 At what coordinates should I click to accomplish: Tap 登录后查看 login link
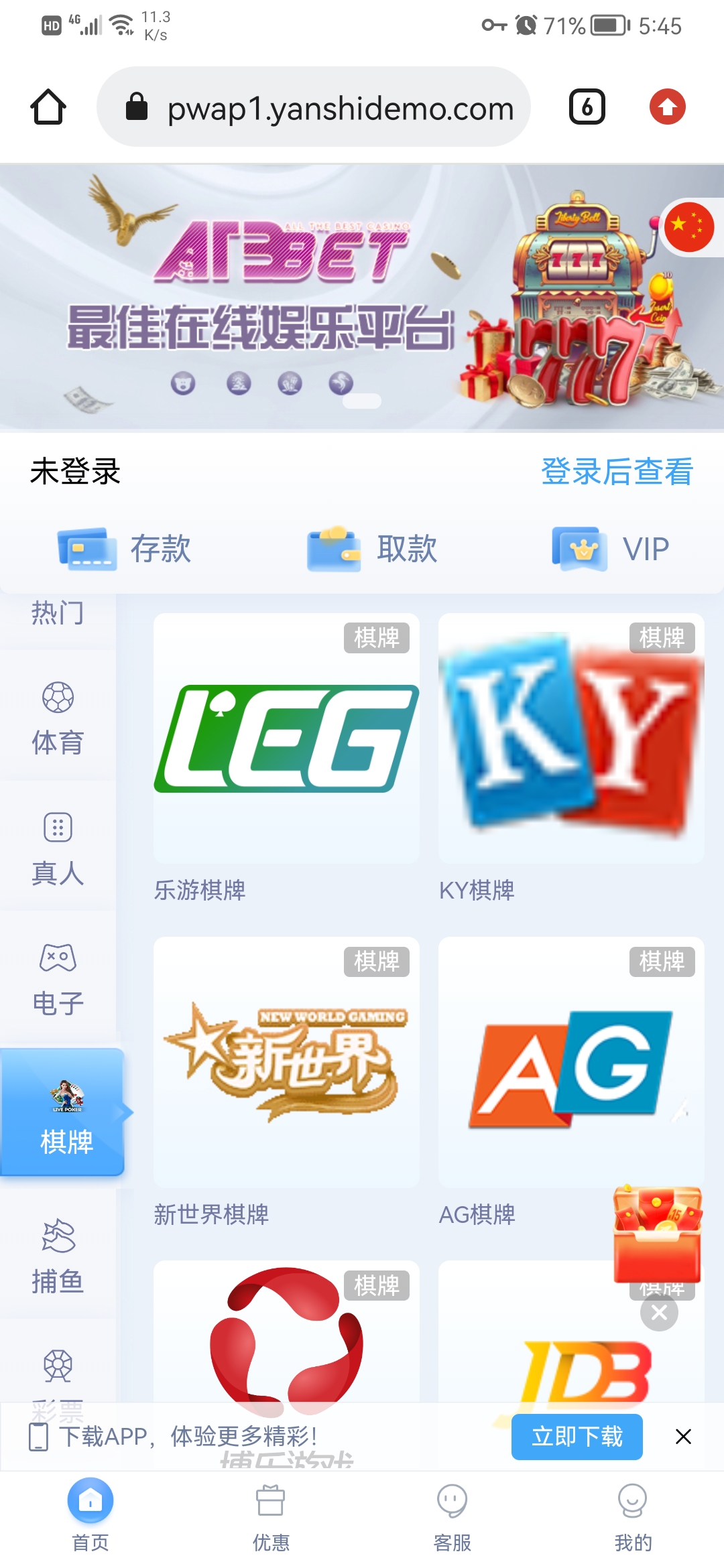click(616, 471)
